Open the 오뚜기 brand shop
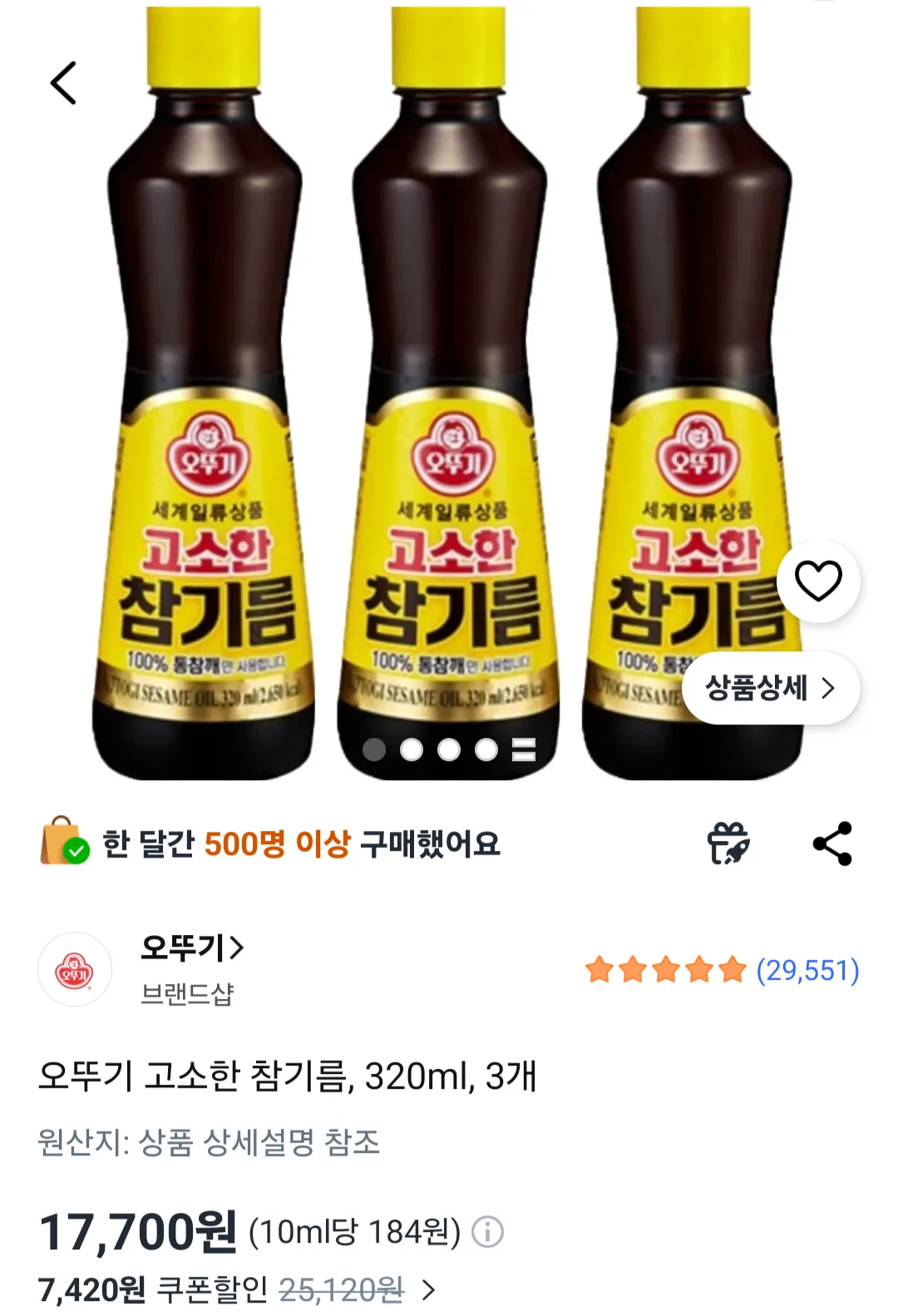 191,947
